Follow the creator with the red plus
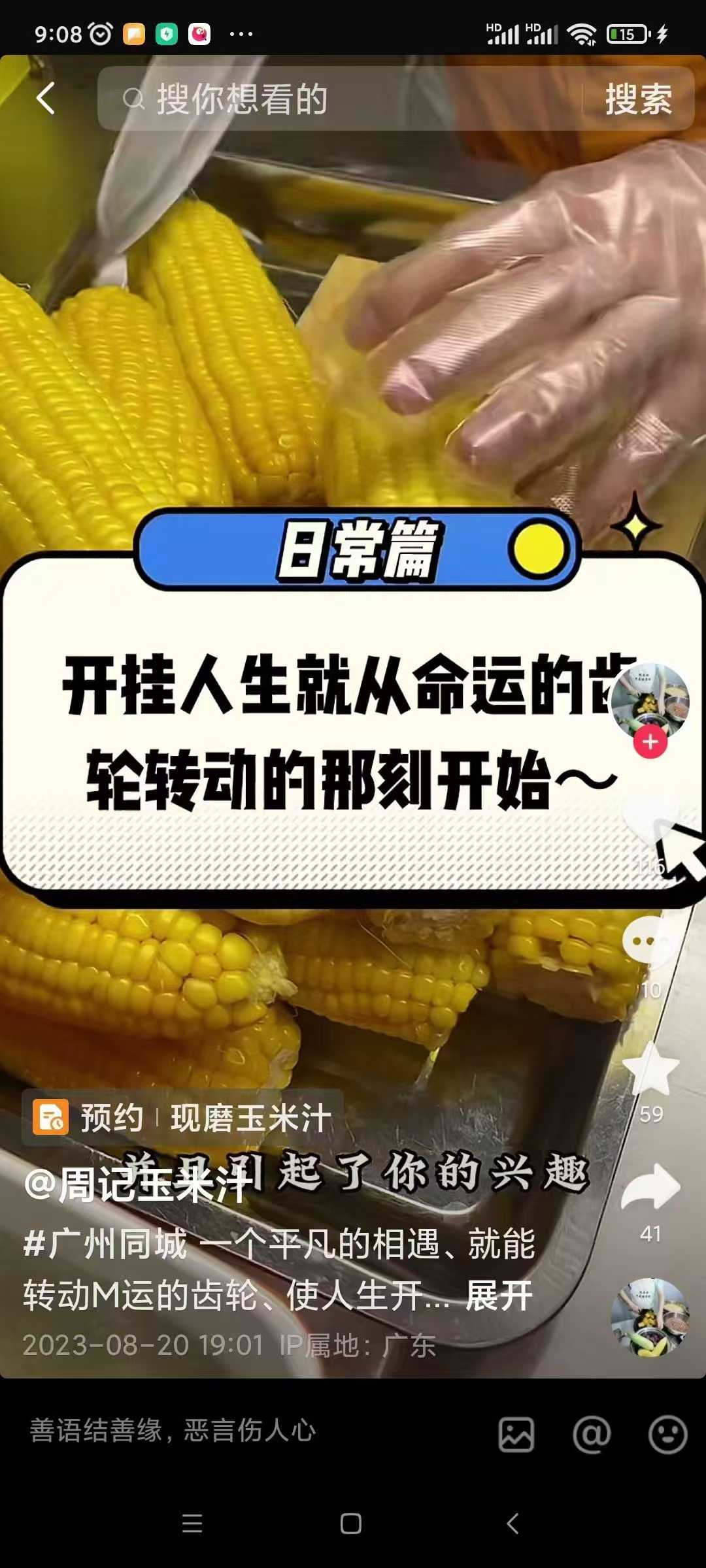The height and width of the screenshot is (1568, 706). click(x=650, y=742)
